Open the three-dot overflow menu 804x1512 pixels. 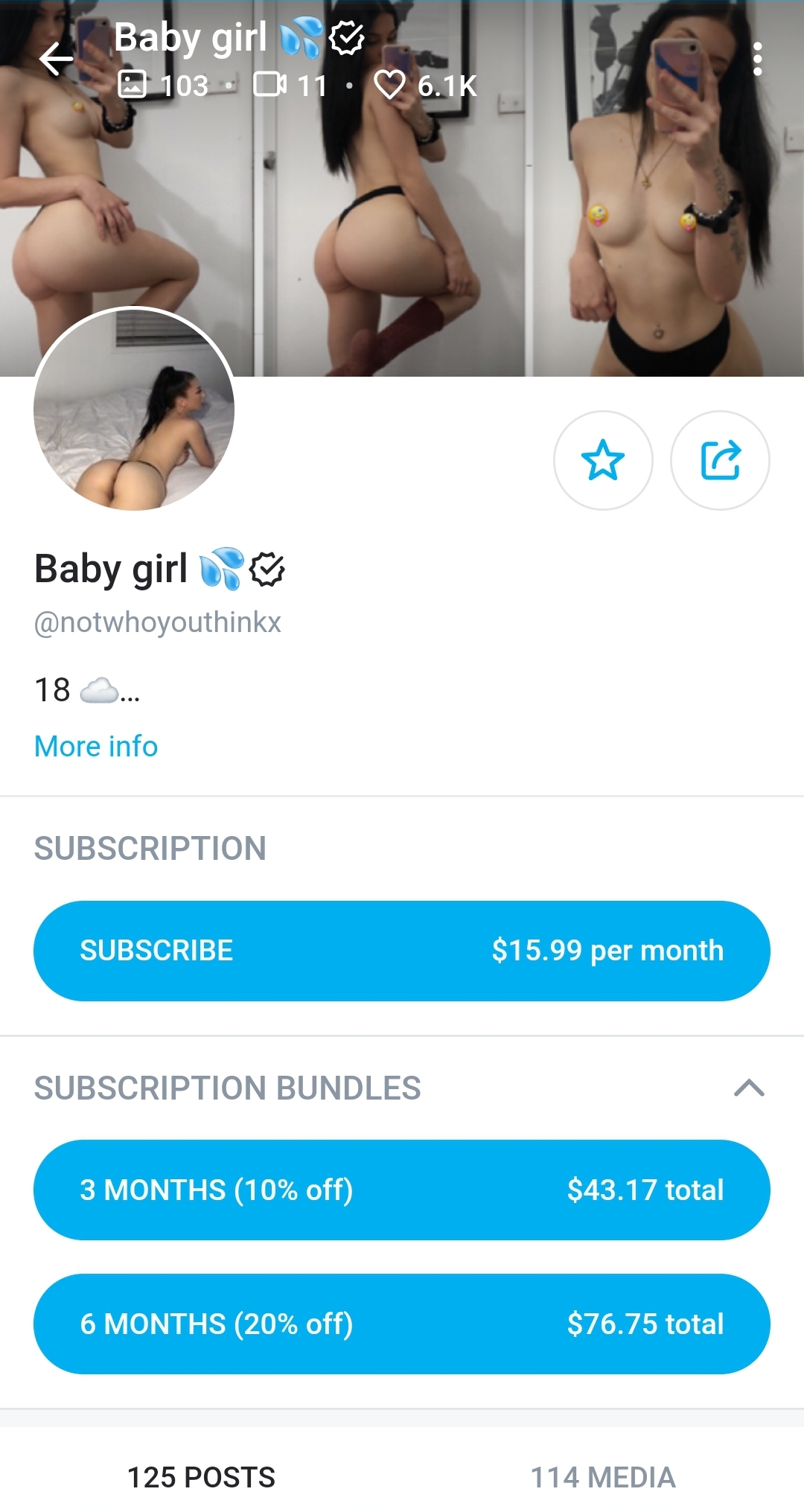click(x=757, y=60)
